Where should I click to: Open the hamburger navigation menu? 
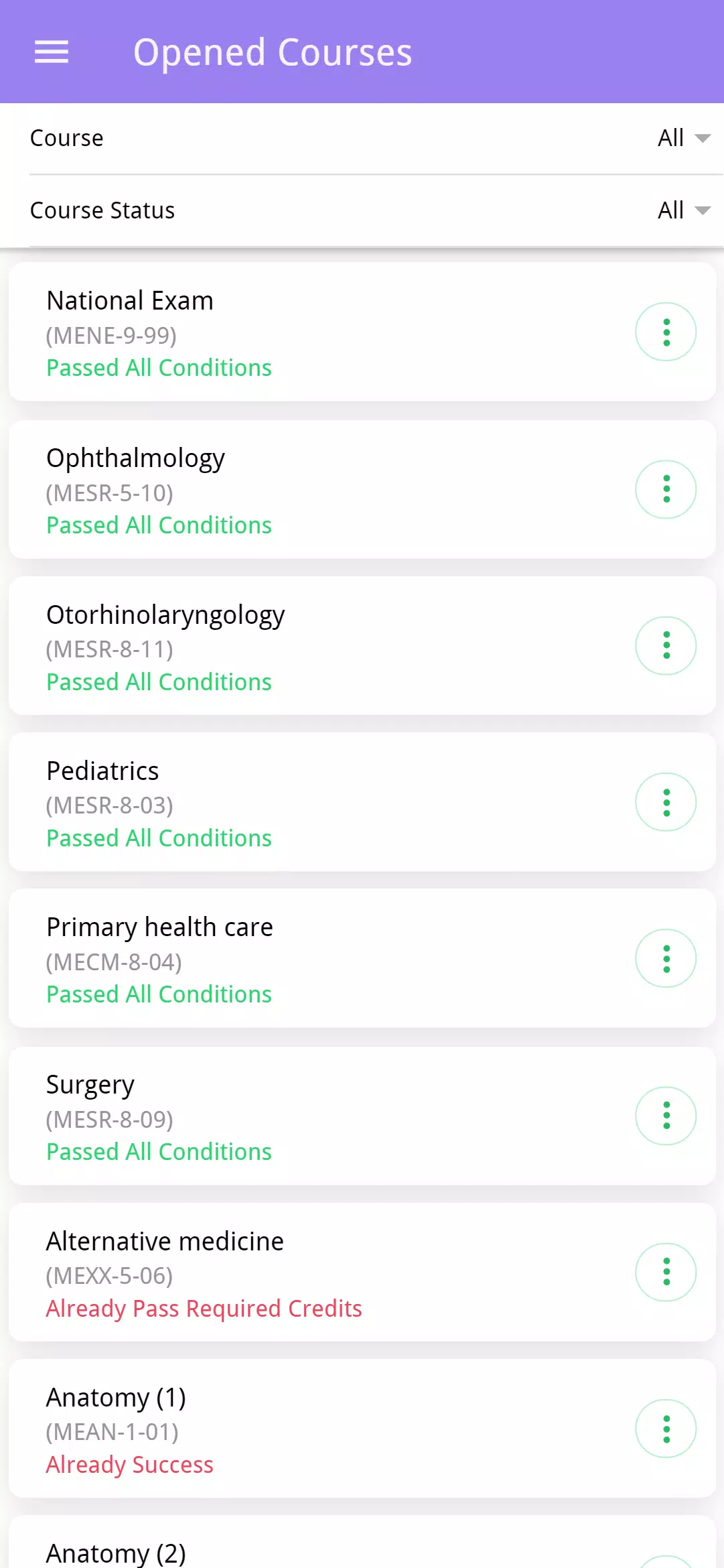pyautogui.click(x=52, y=52)
